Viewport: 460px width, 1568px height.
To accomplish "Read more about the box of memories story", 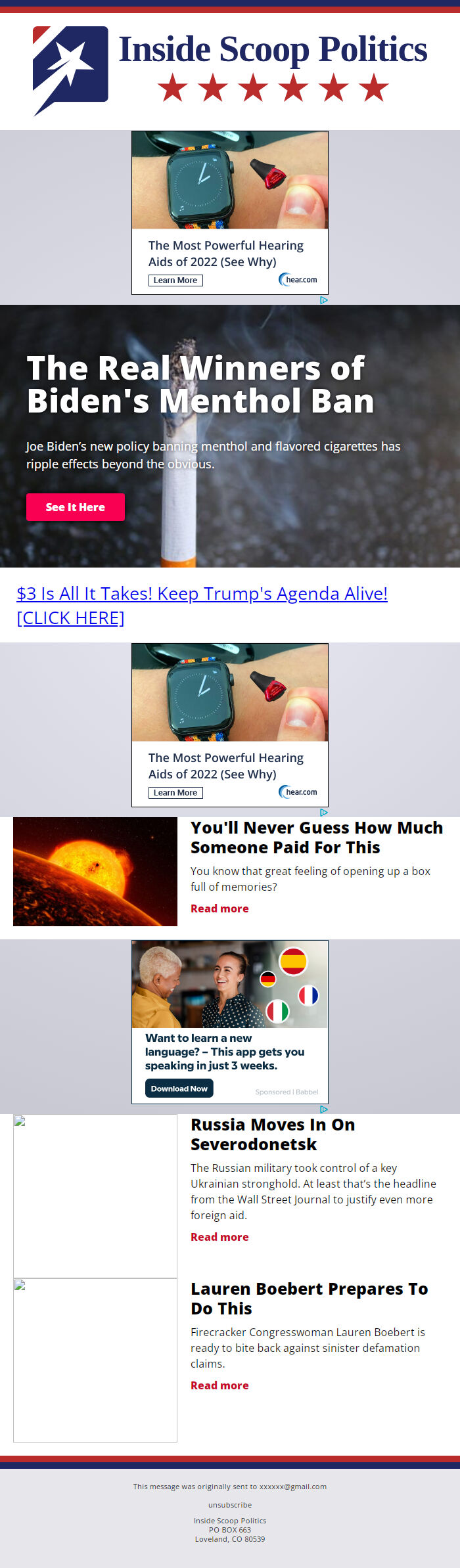I will tap(219, 908).
